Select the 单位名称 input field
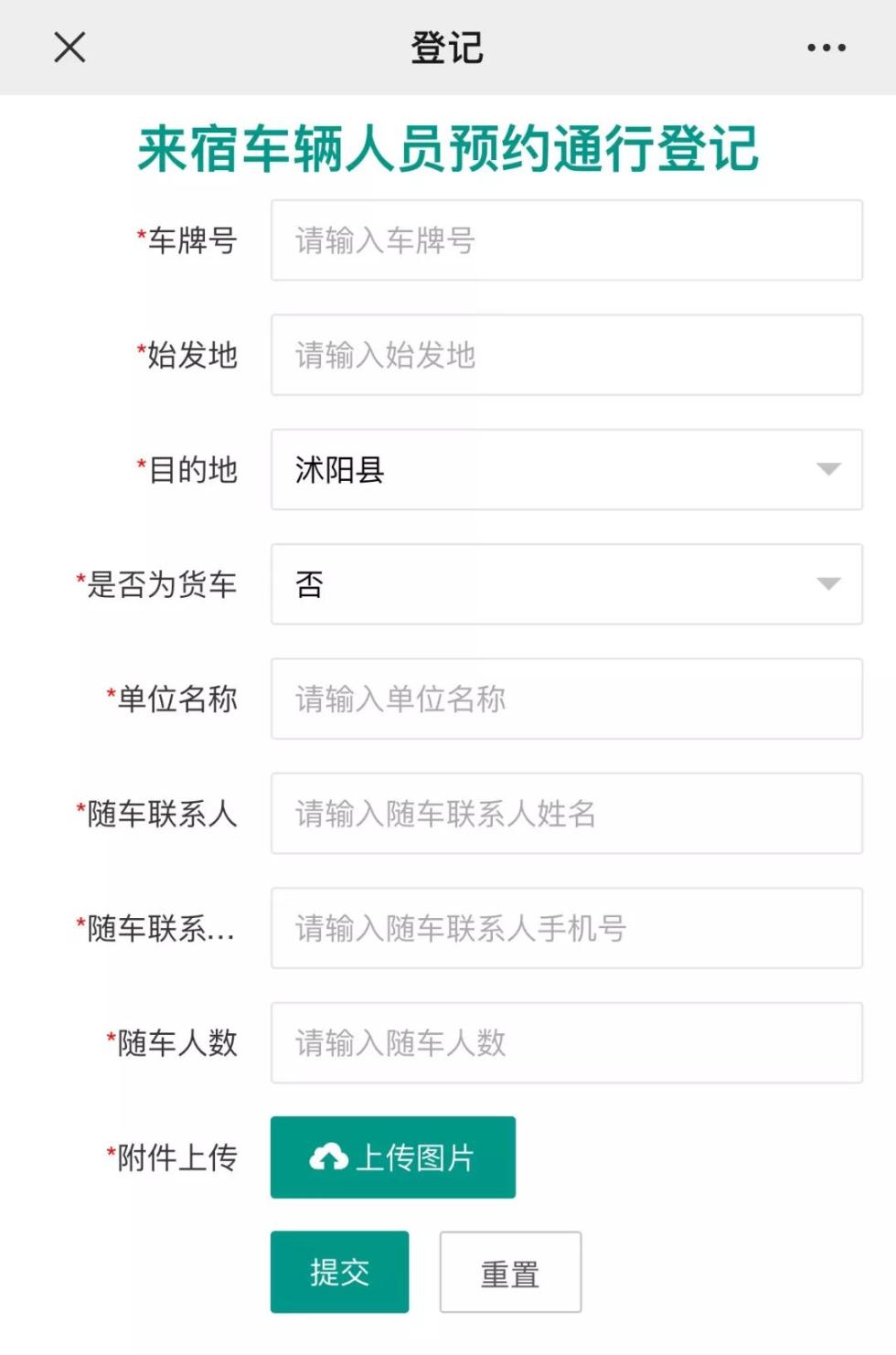896x1355 pixels. (566, 699)
